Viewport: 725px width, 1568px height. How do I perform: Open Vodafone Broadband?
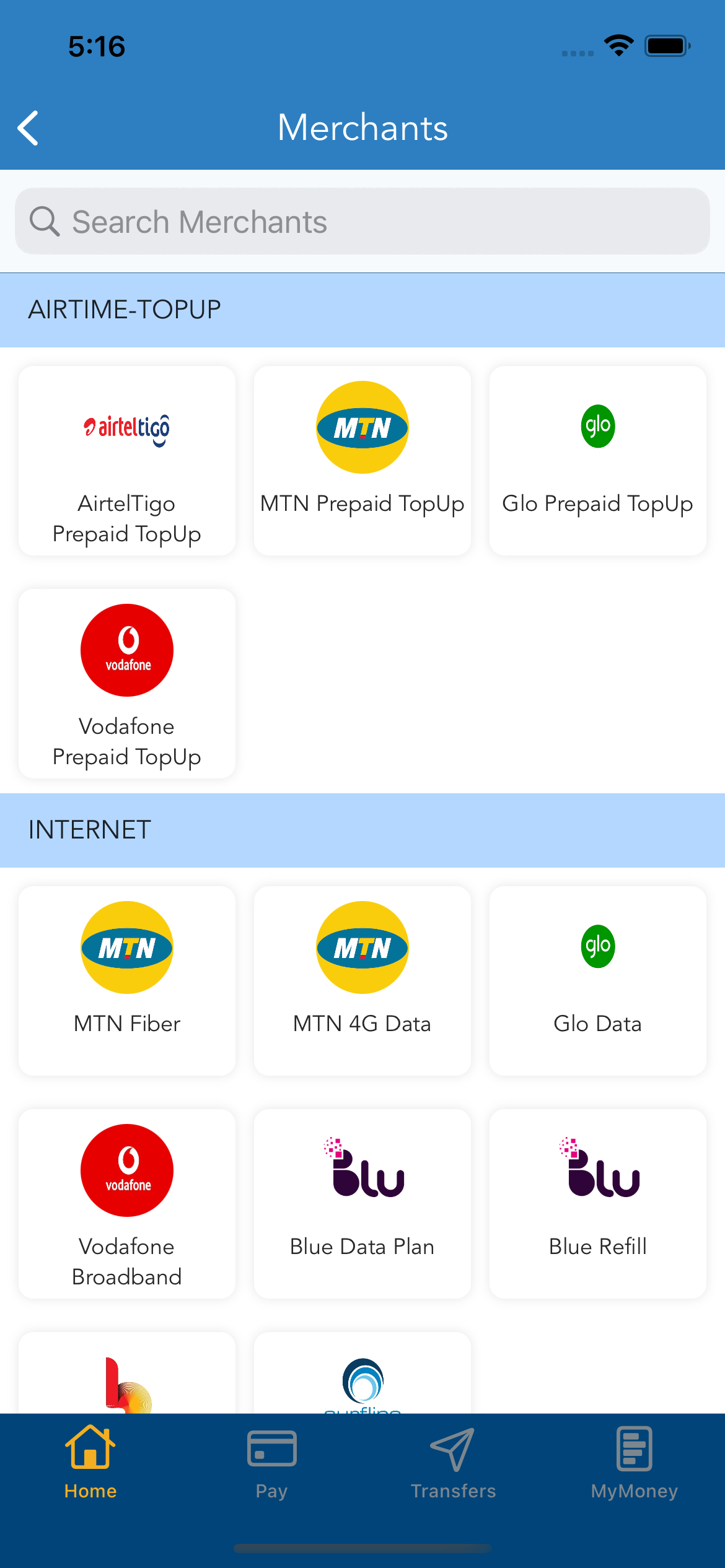pos(127,1204)
